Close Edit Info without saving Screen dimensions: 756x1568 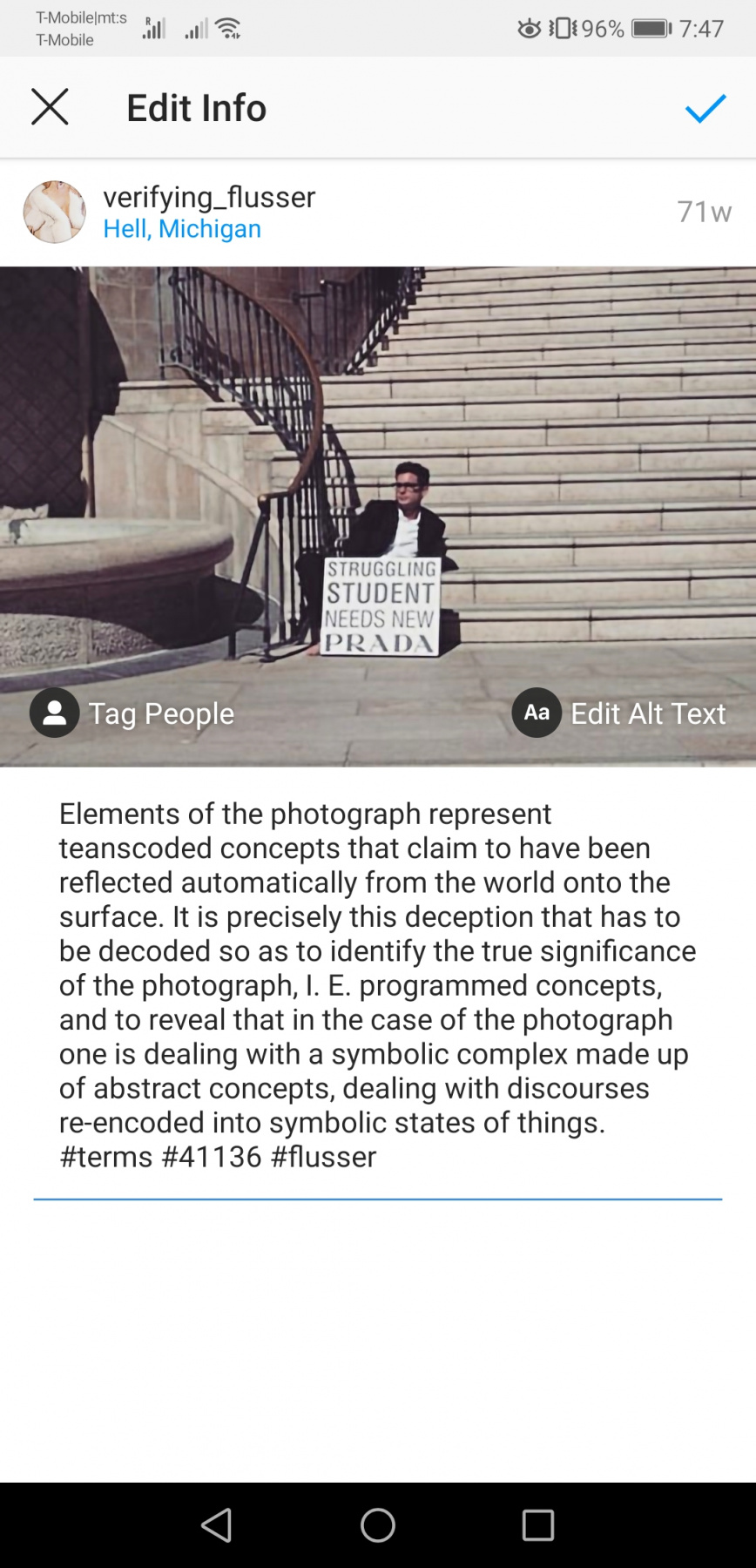pyautogui.click(x=50, y=107)
